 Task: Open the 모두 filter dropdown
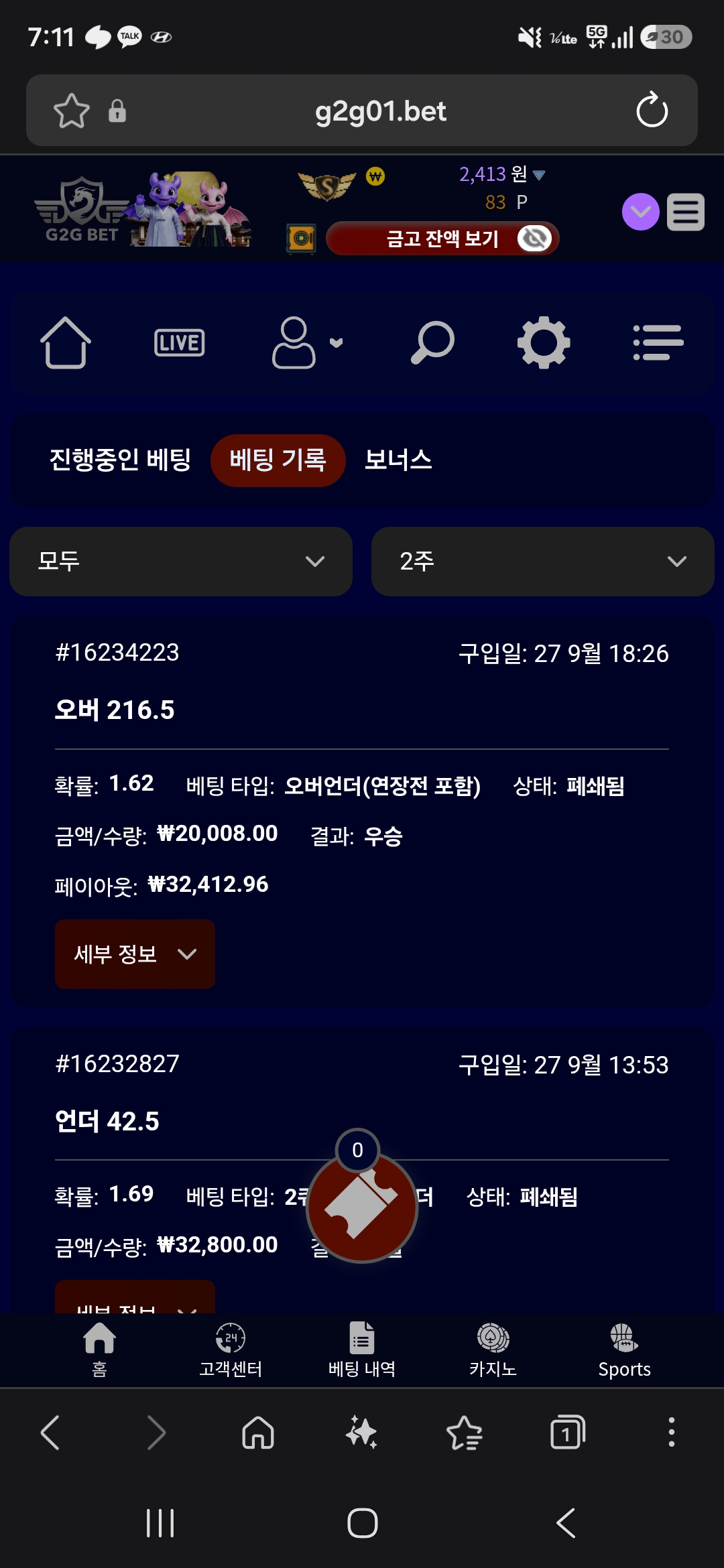(x=181, y=562)
